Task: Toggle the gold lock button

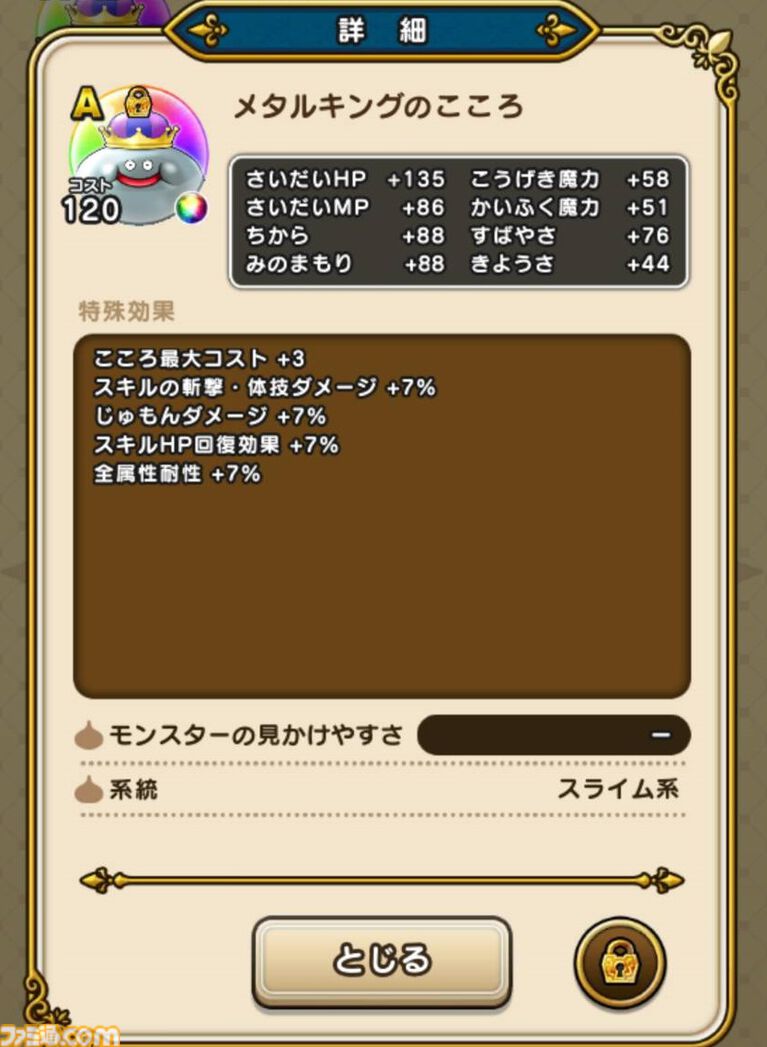Action: point(619,962)
